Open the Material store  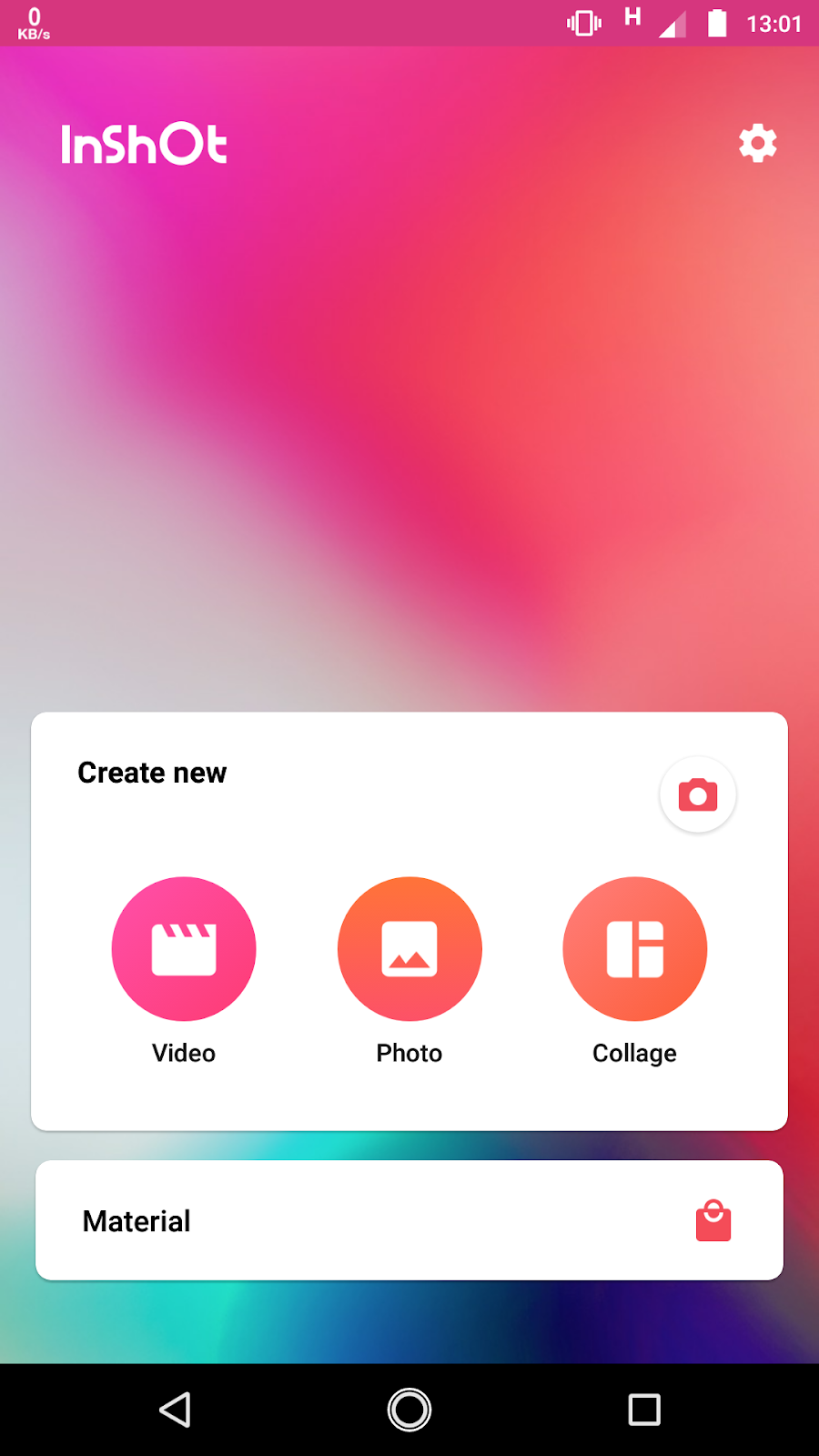(409, 1220)
